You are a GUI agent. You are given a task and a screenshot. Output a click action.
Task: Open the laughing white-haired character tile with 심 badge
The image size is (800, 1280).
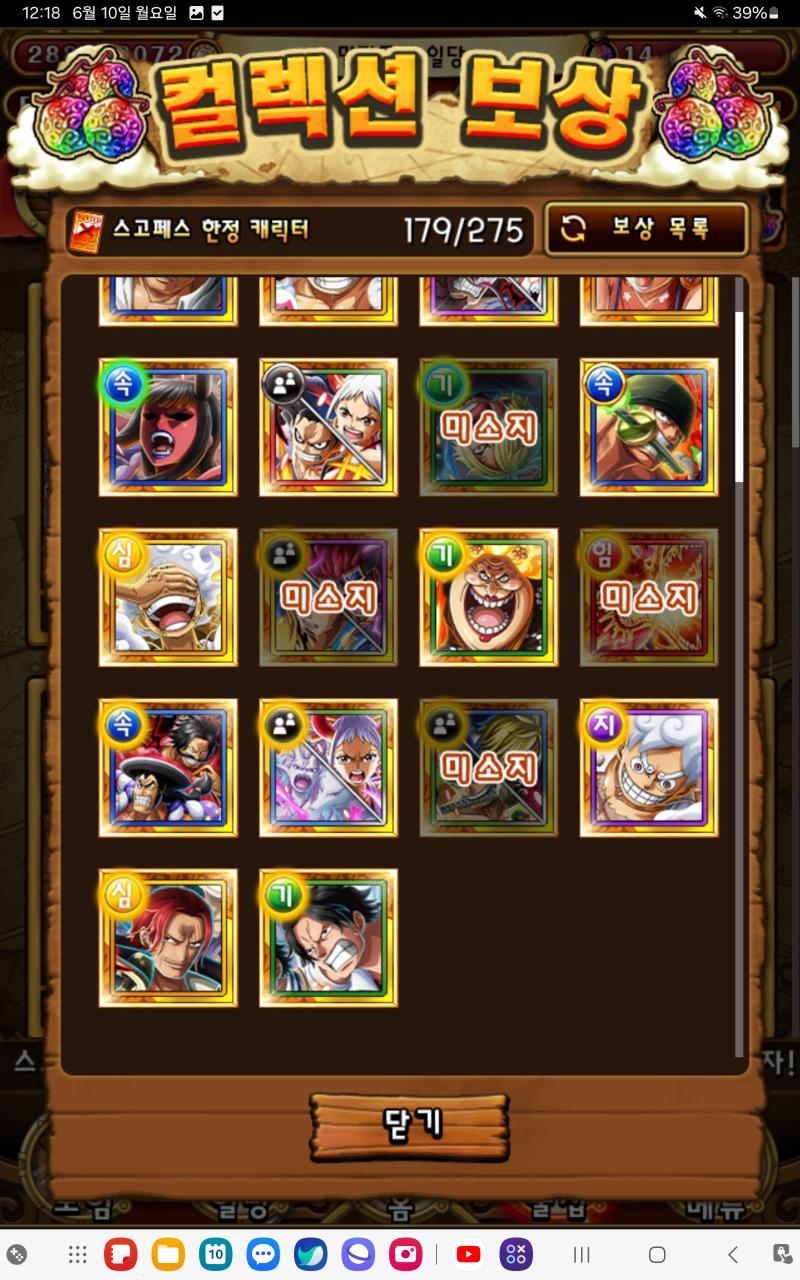tap(168, 597)
